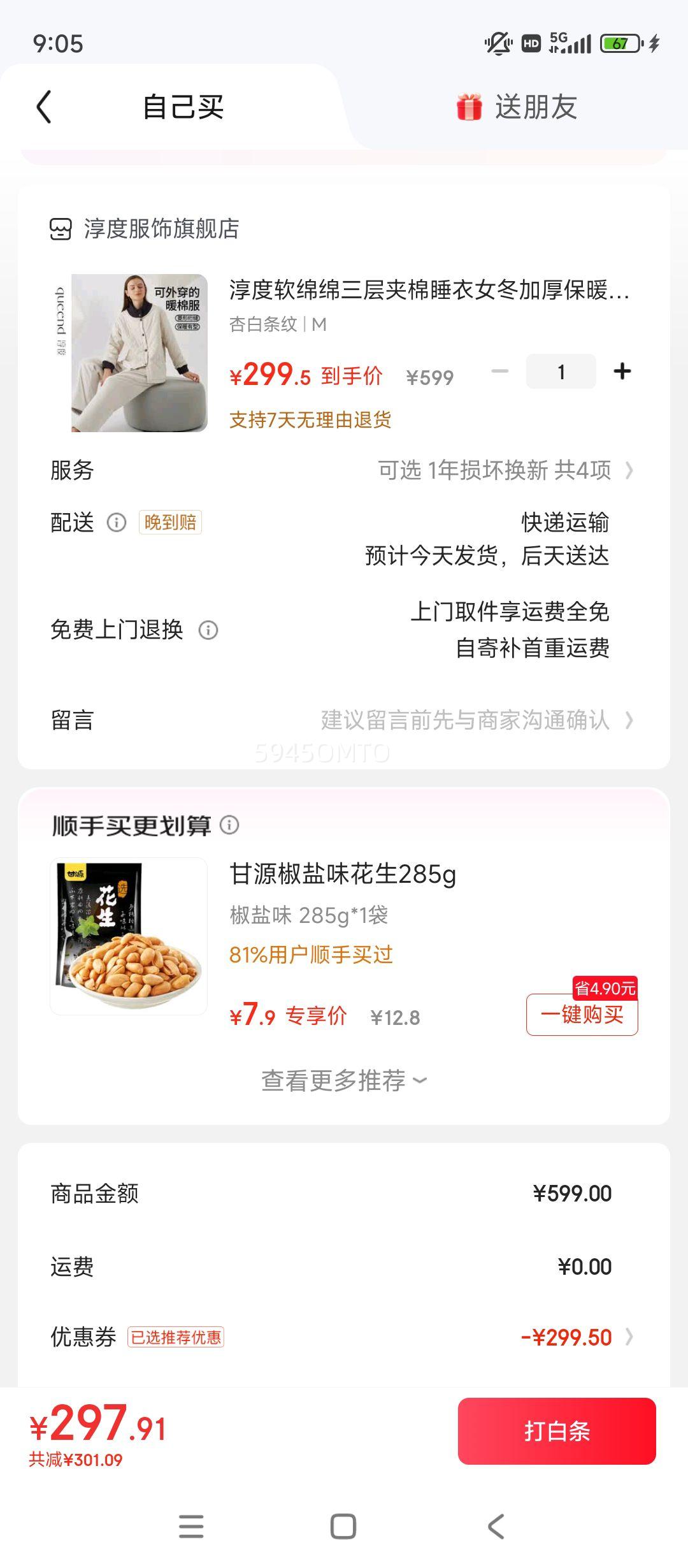Open the 甘源椒盐味花生 product image
688x1568 pixels.
(129, 936)
